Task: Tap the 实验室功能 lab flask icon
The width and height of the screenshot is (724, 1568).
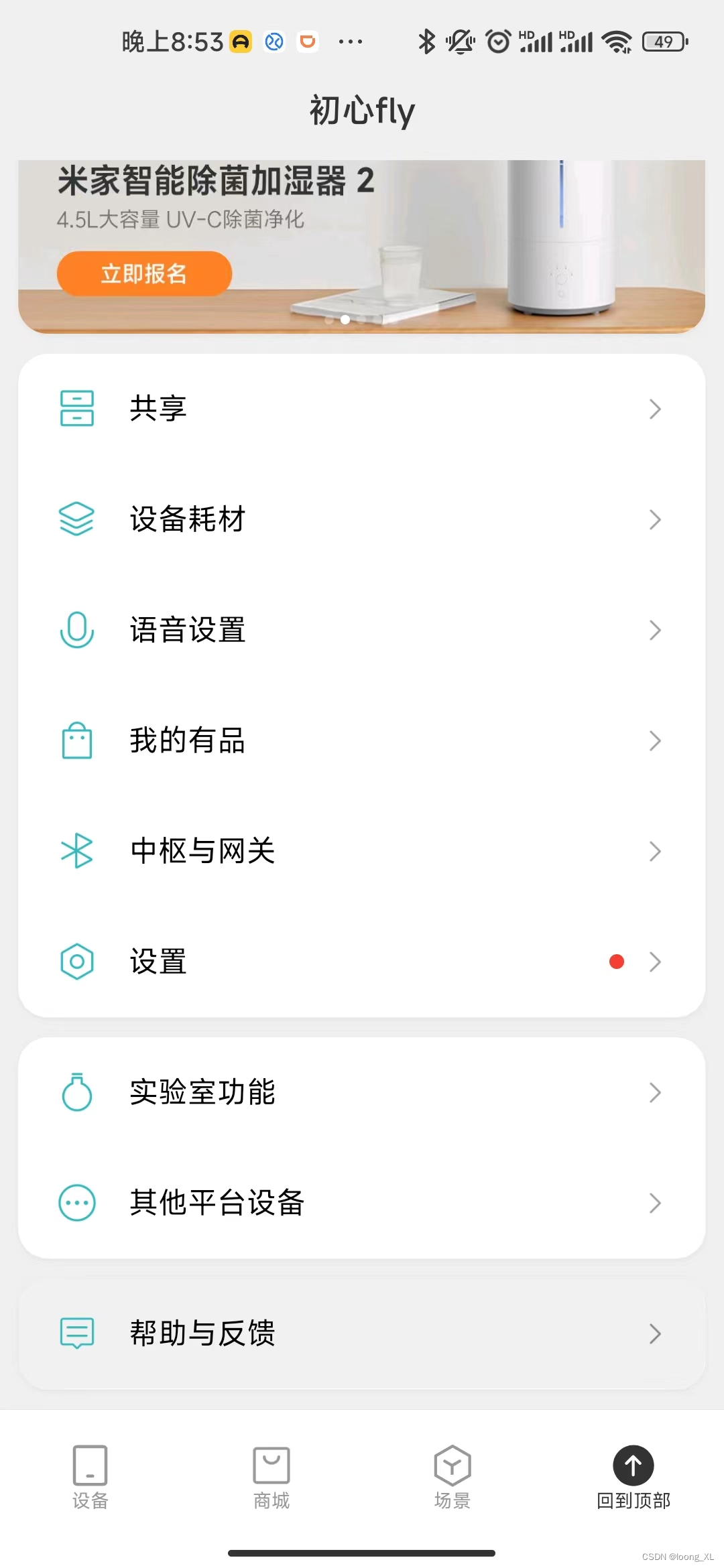Action: [76, 1092]
